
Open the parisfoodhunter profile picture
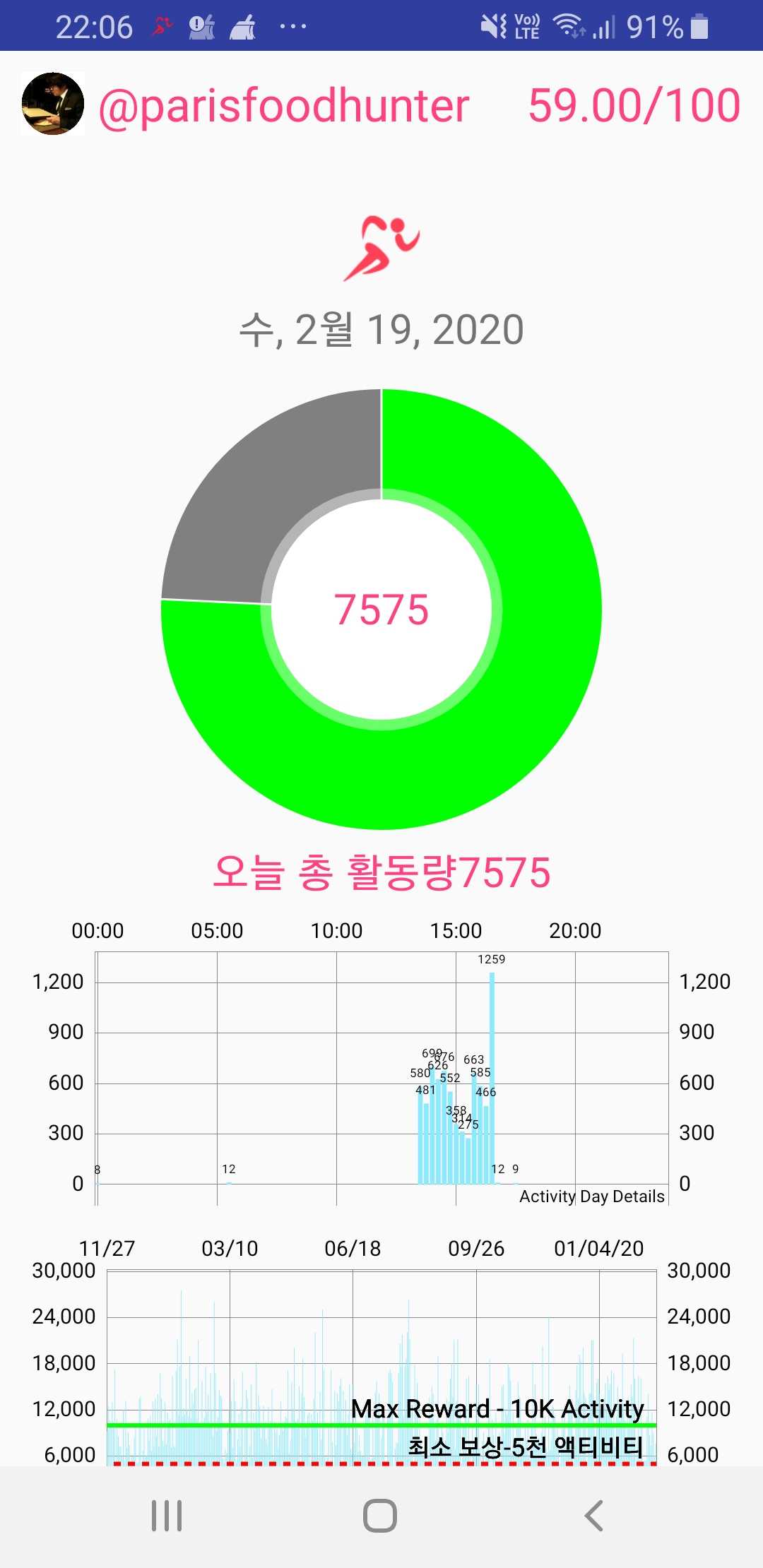point(53,104)
